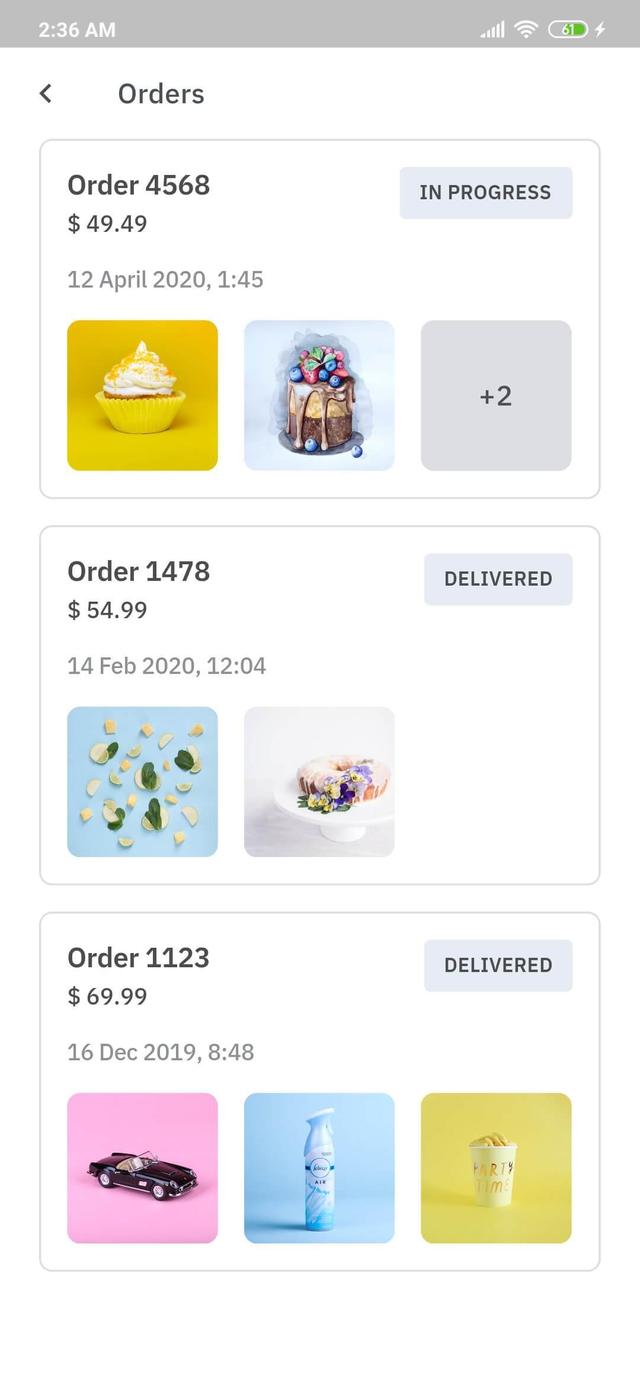
Task: Go back from the Orders screen
Action: [x=45, y=94]
